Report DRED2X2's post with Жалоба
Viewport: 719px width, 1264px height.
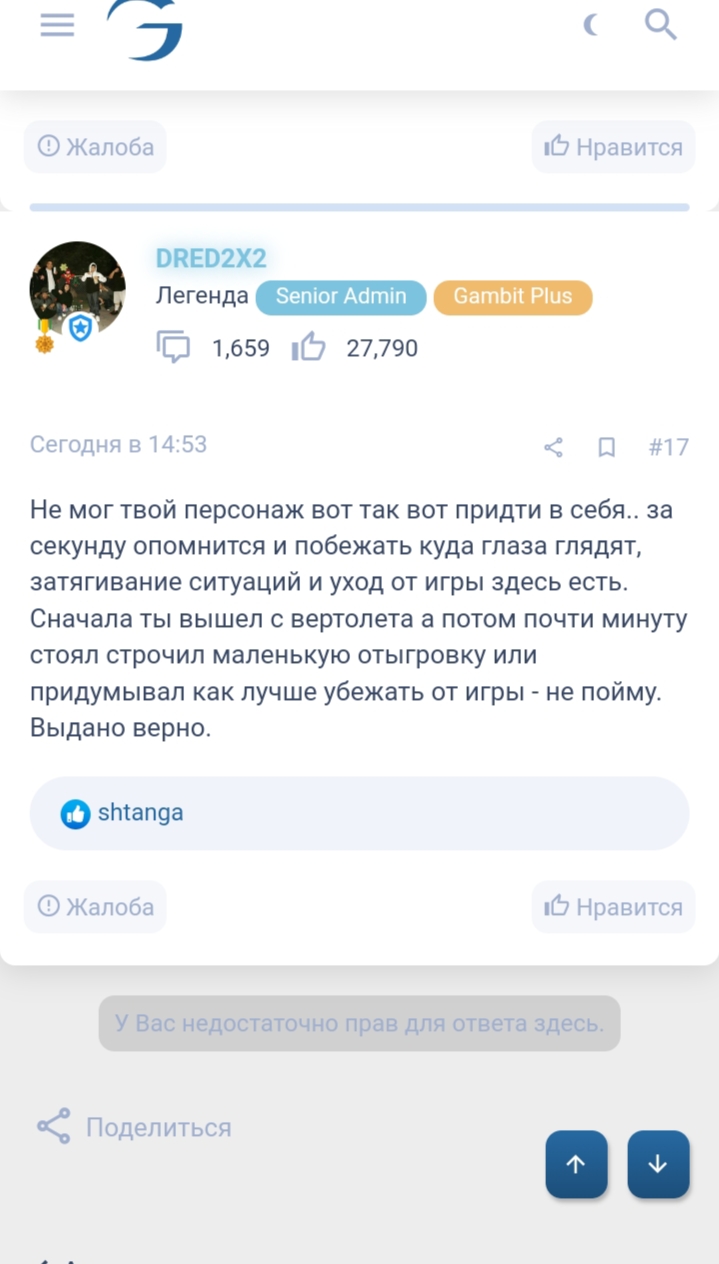click(x=96, y=907)
